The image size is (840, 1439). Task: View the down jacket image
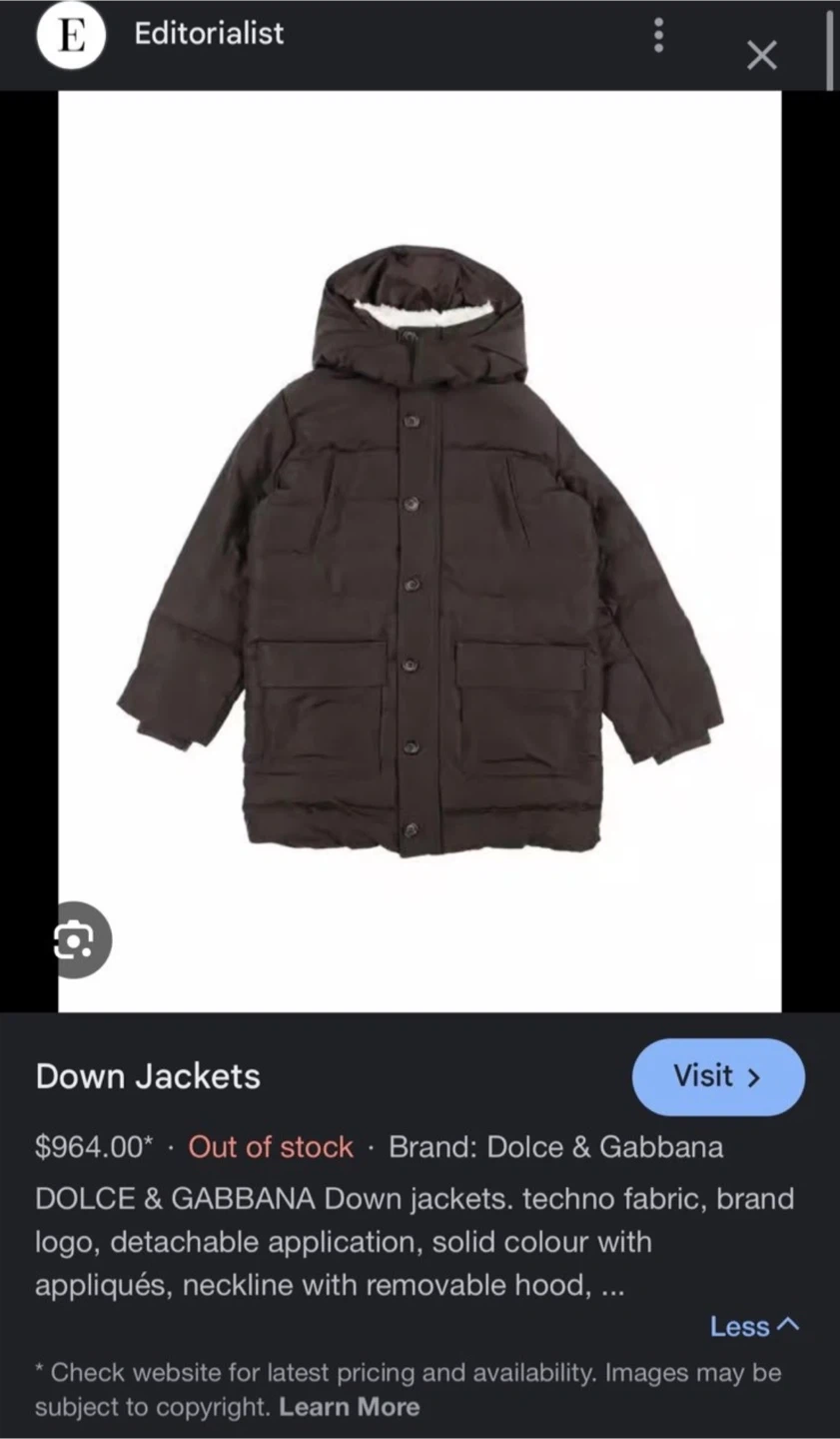coord(420,550)
